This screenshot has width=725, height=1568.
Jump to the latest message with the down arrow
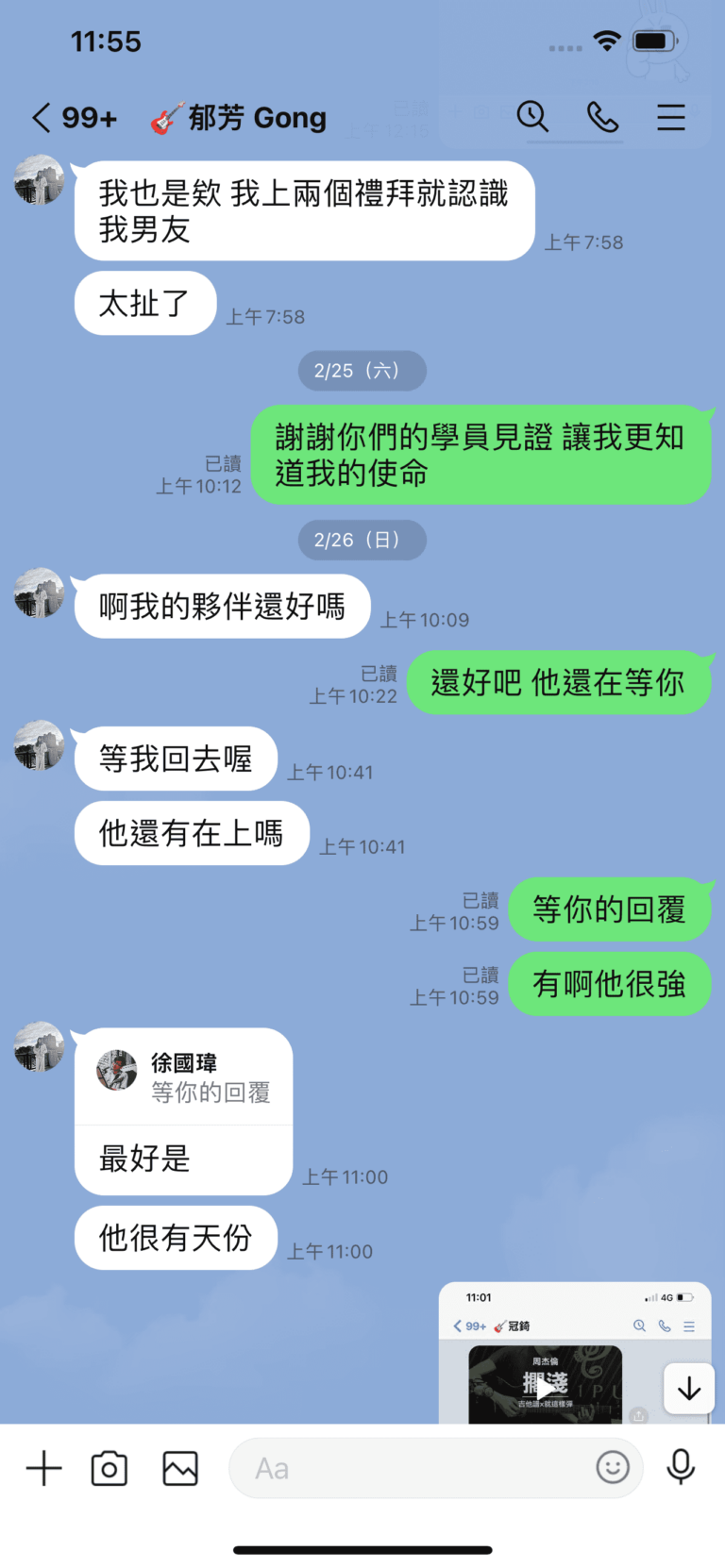coord(689,1388)
